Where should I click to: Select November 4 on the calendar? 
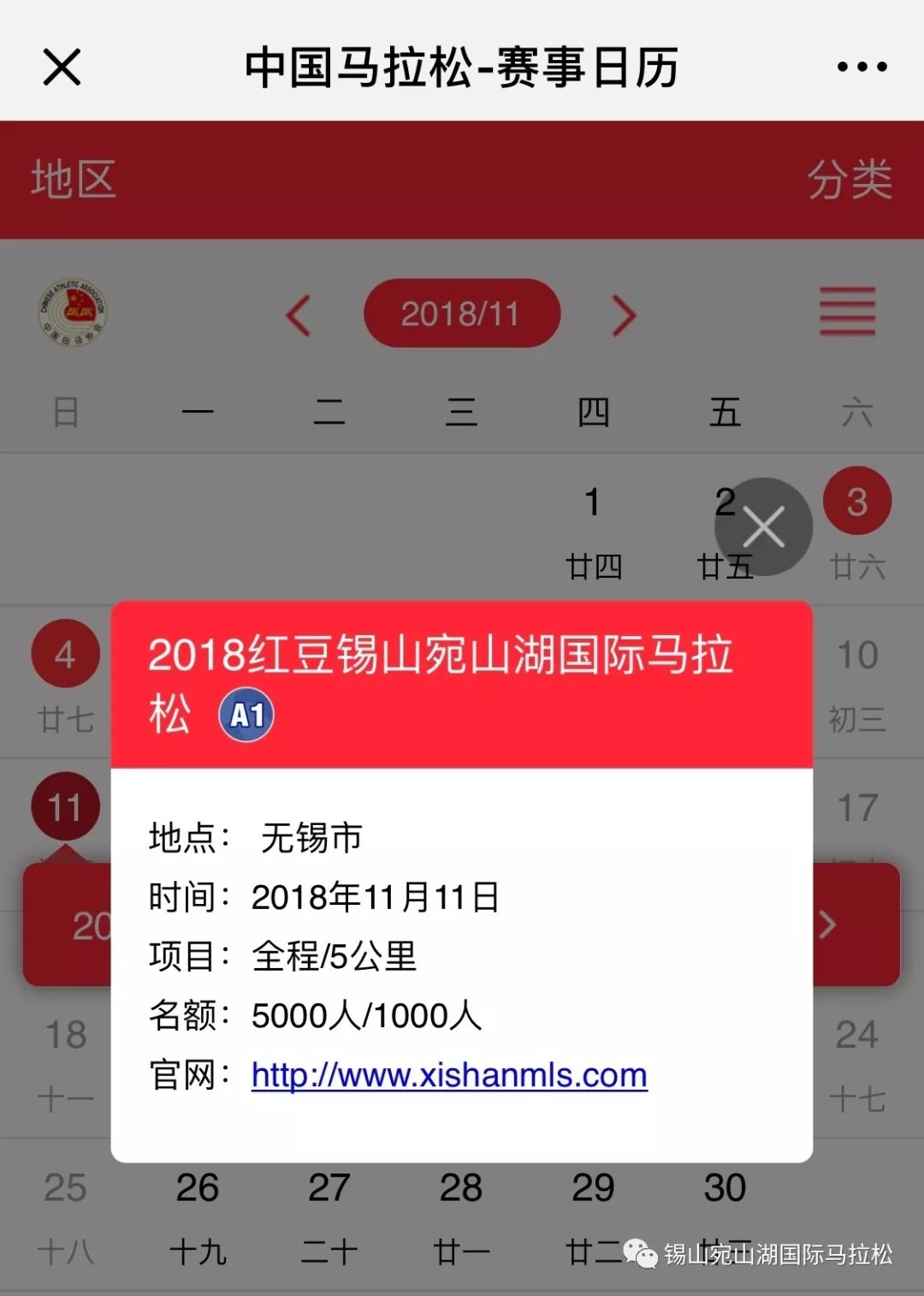point(65,655)
